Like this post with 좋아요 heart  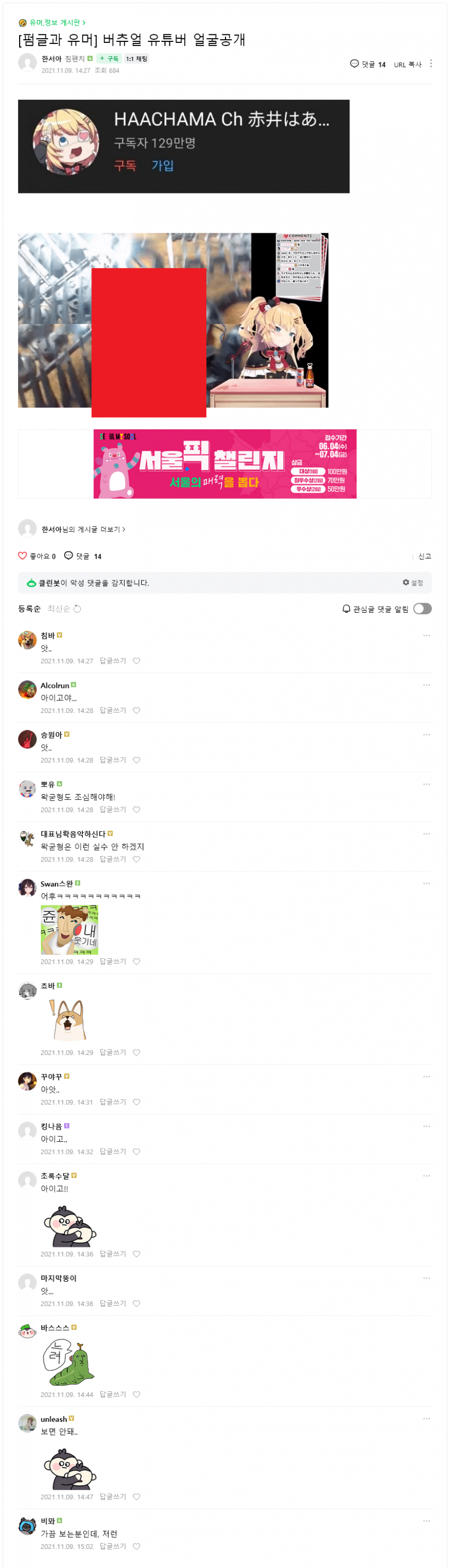(23, 556)
